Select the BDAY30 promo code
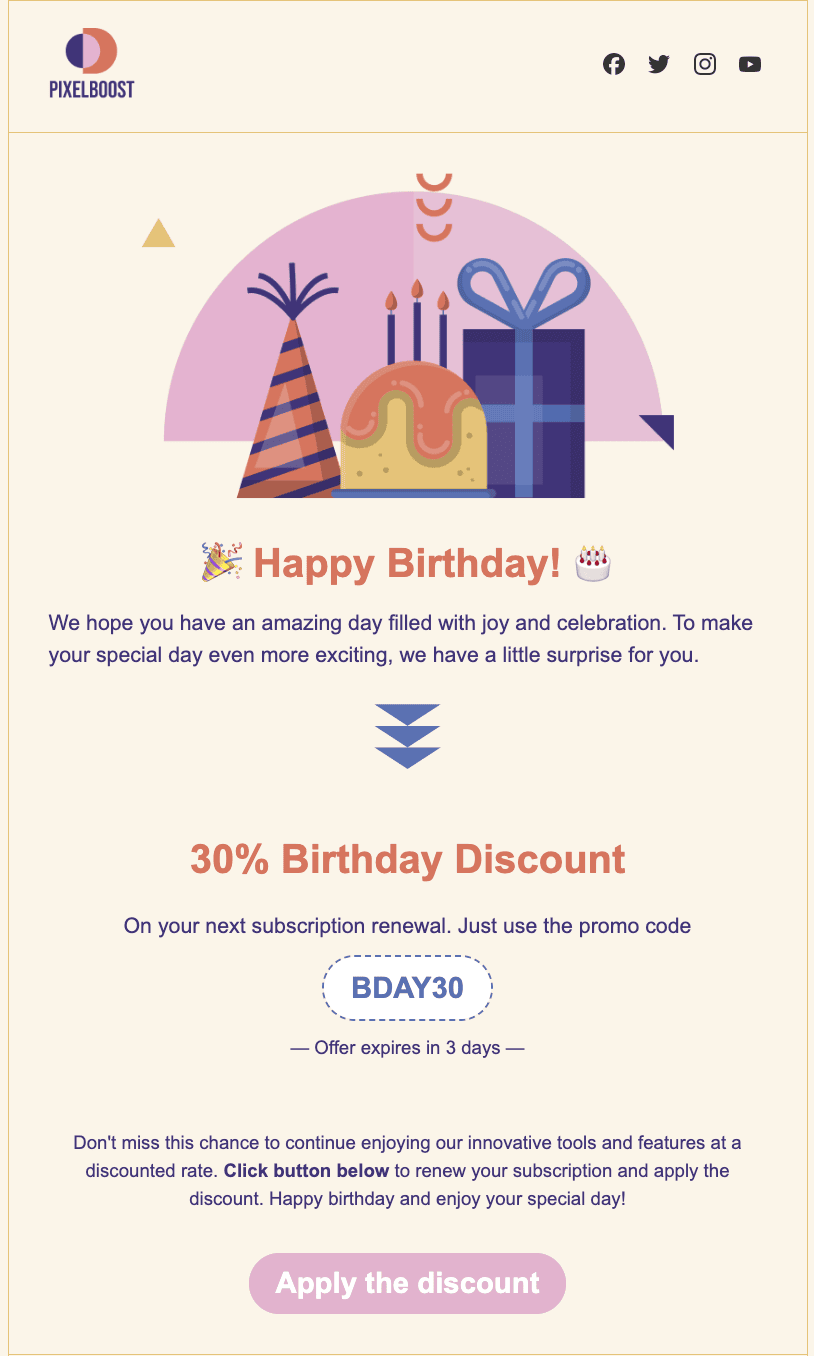This screenshot has width=814, height=1356. click(x=407, y=988)
